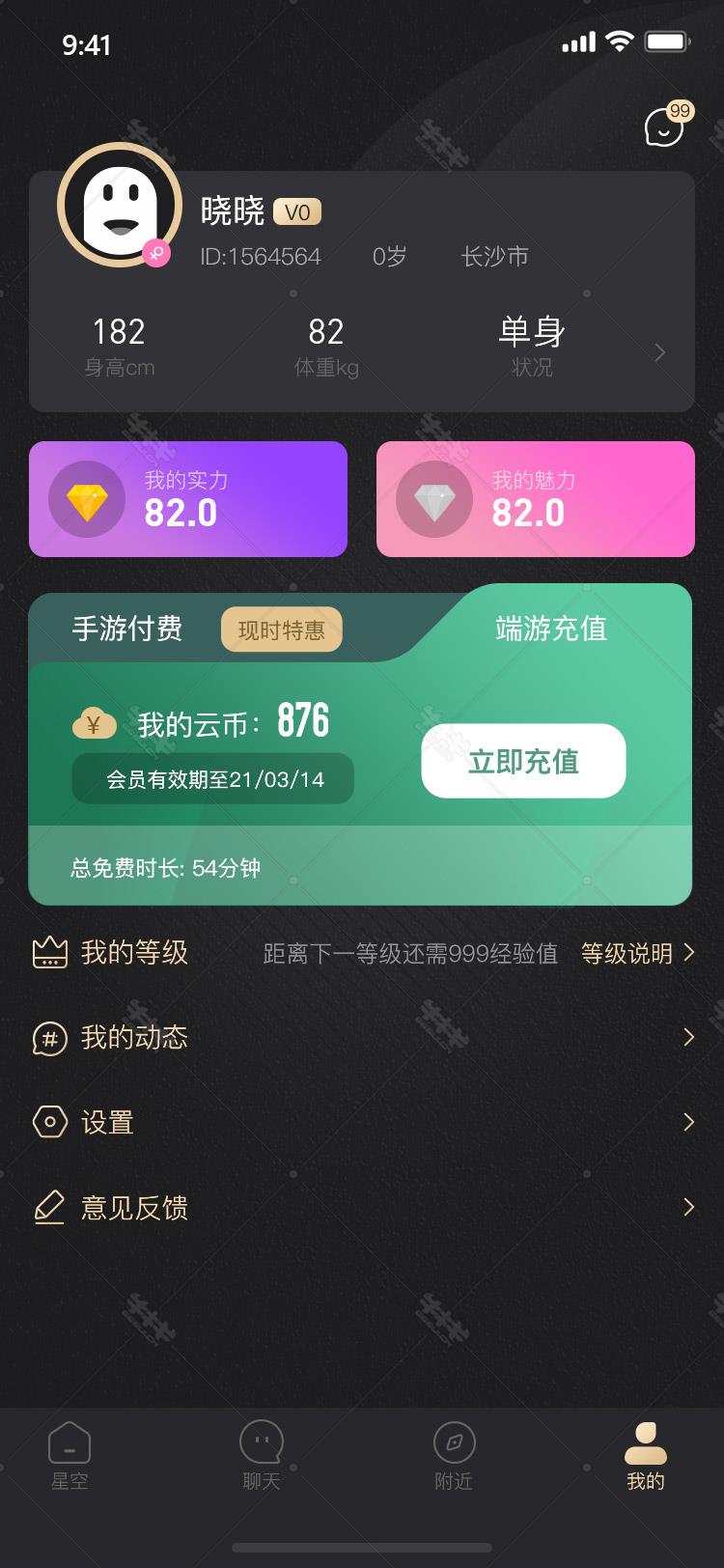The width and height of the screenshot is (724, 1568).
Task: Open the 我的实力 card
Action: pos(188,499)
